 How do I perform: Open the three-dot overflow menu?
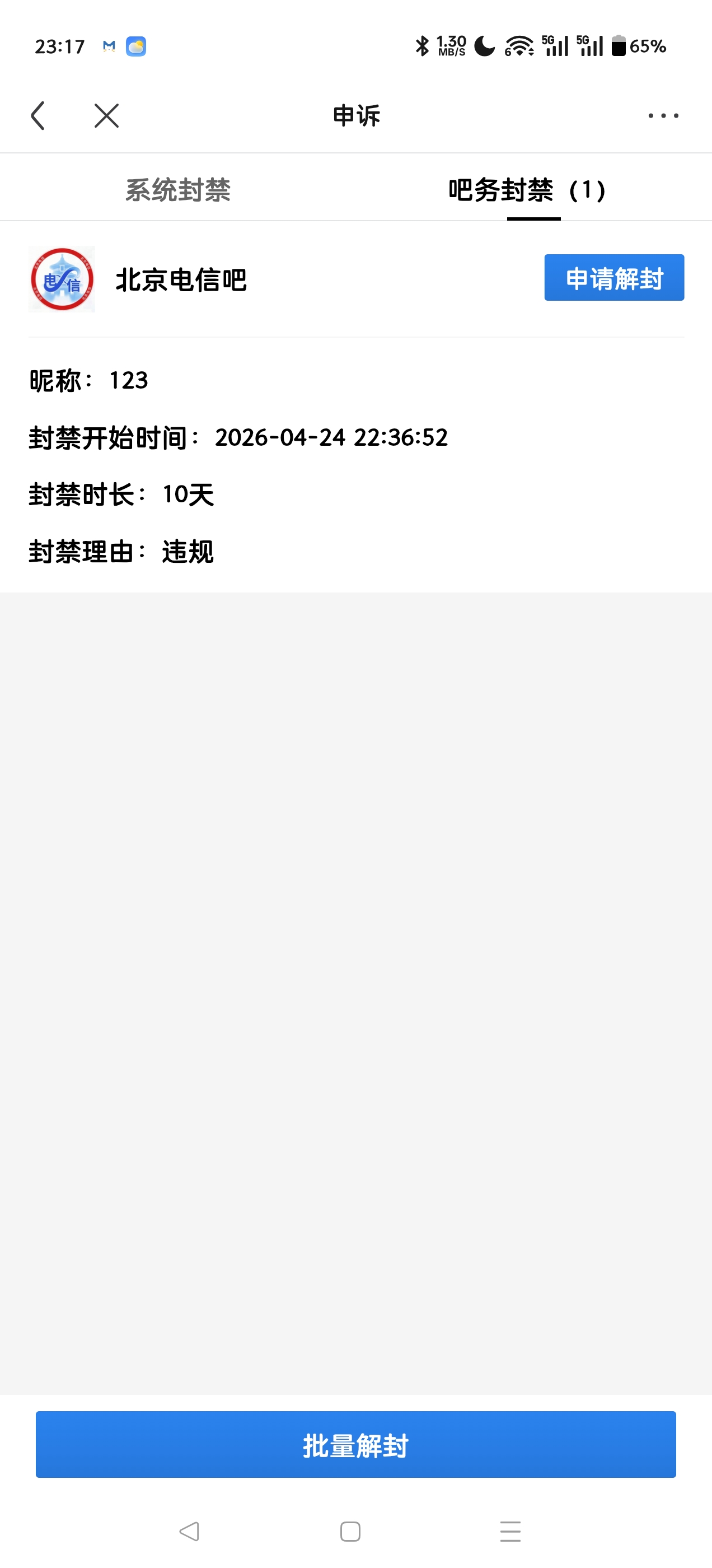[x=663, y=116]
